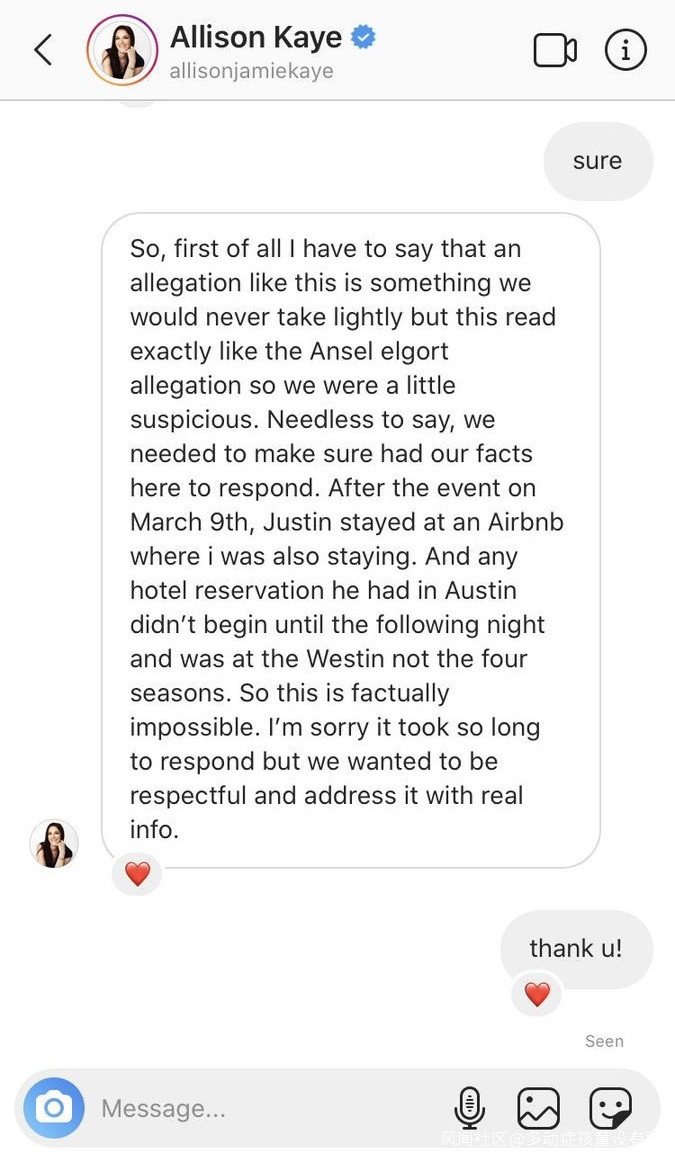Open the sticker picker

(610, 1108)
